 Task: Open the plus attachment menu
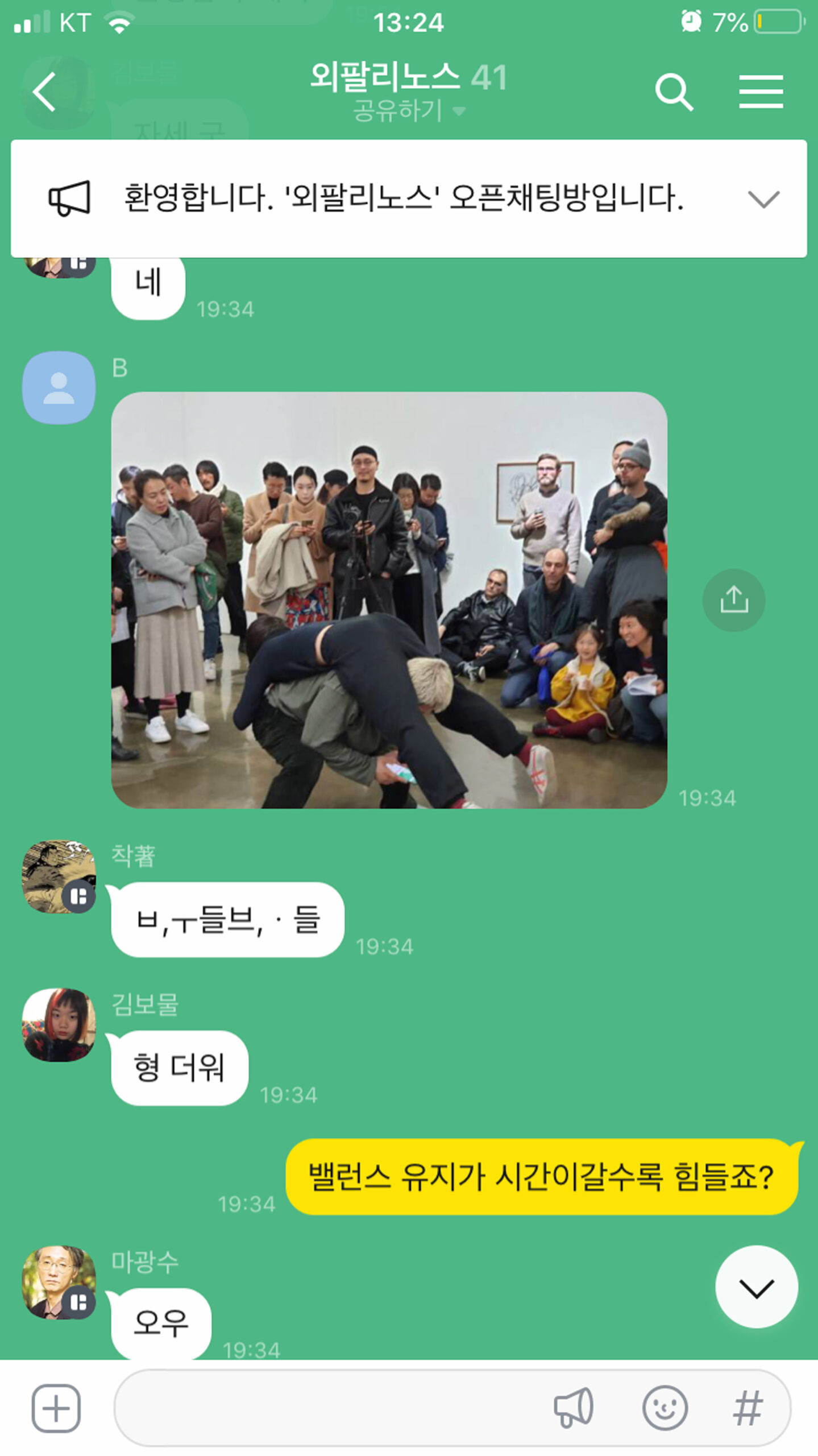[56, 1408]
